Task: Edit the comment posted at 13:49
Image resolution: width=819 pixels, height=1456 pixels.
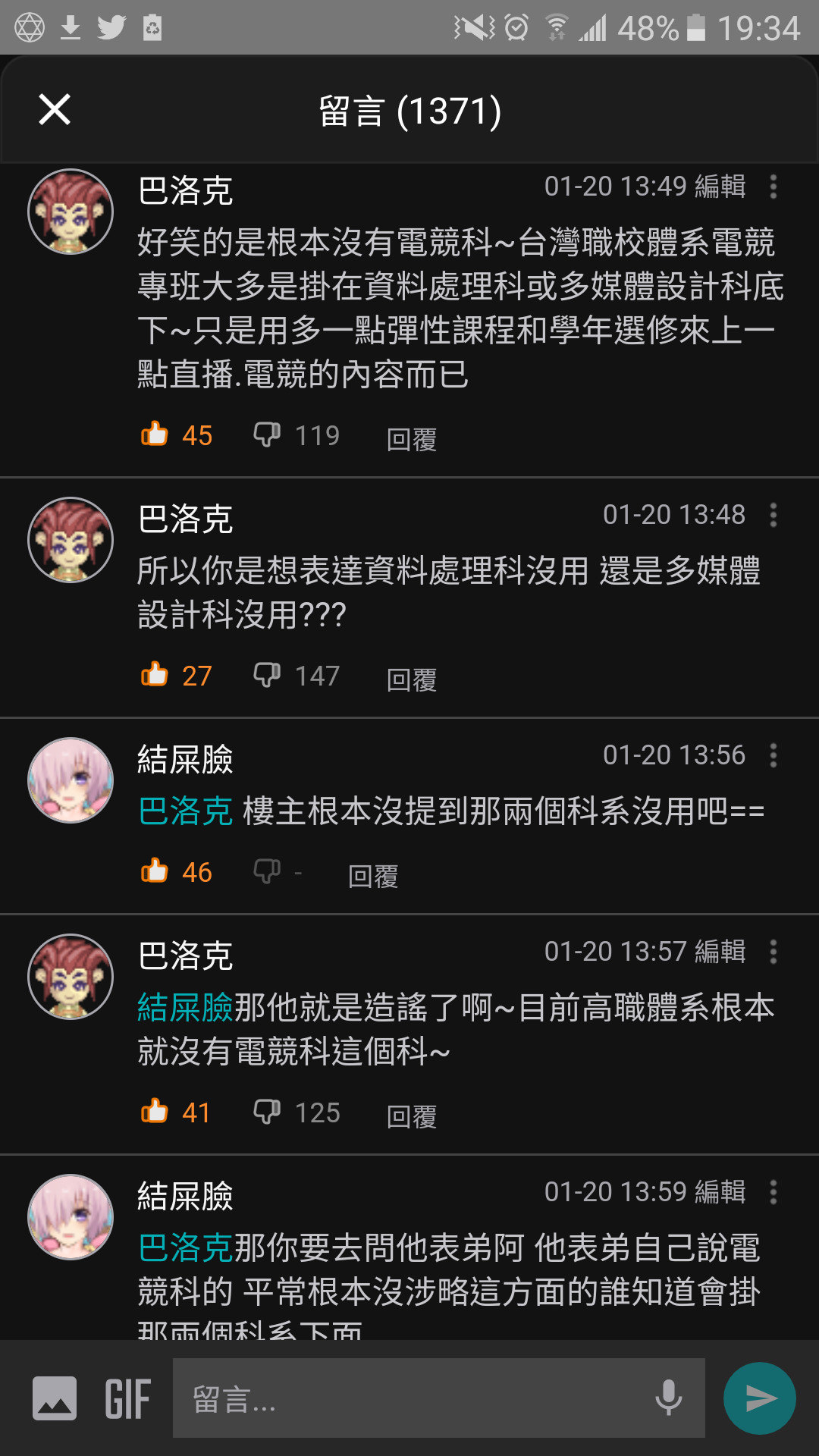Action: click(x=720, y=187)
